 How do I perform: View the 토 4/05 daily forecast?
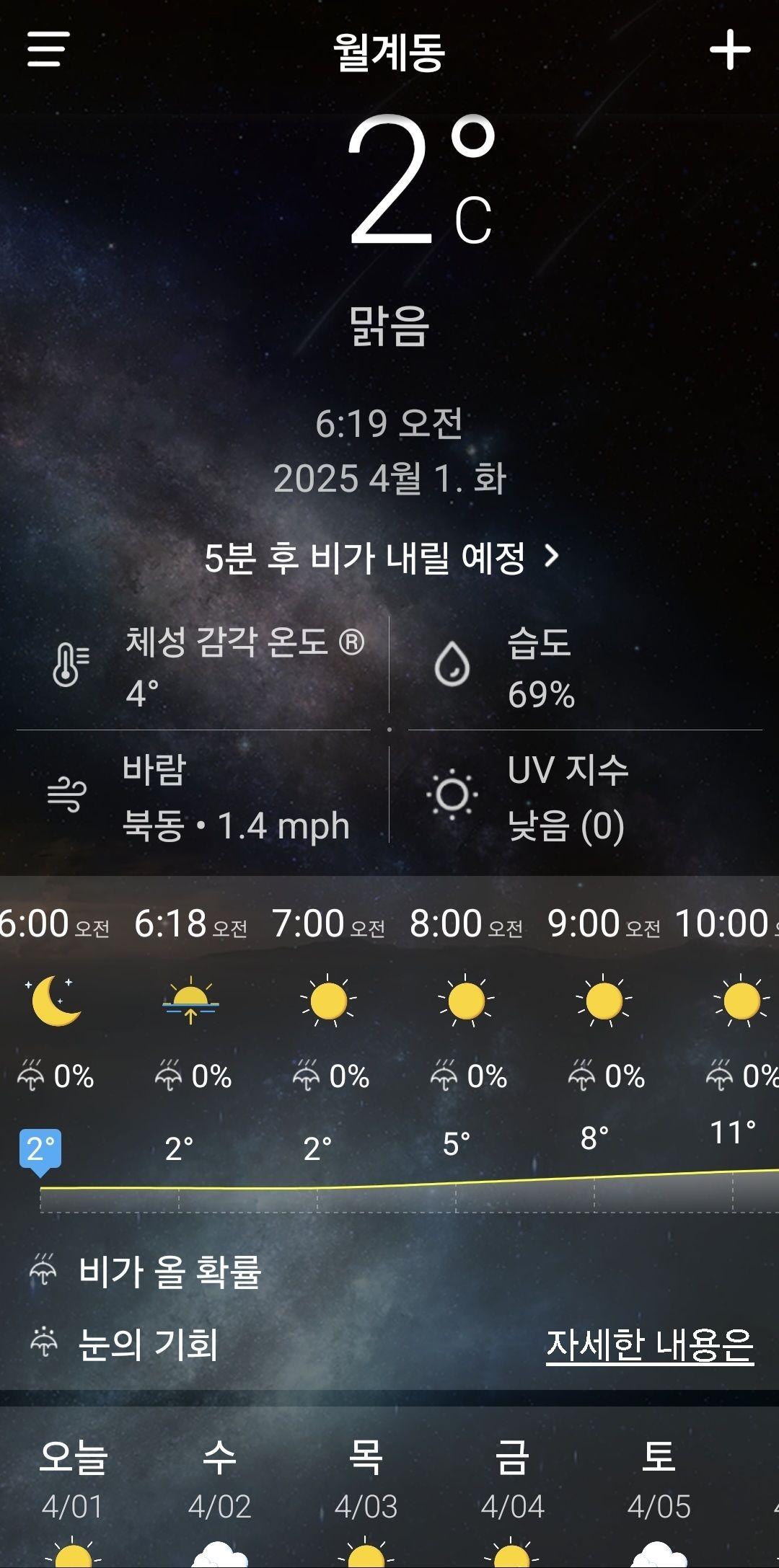[659, 1485]
